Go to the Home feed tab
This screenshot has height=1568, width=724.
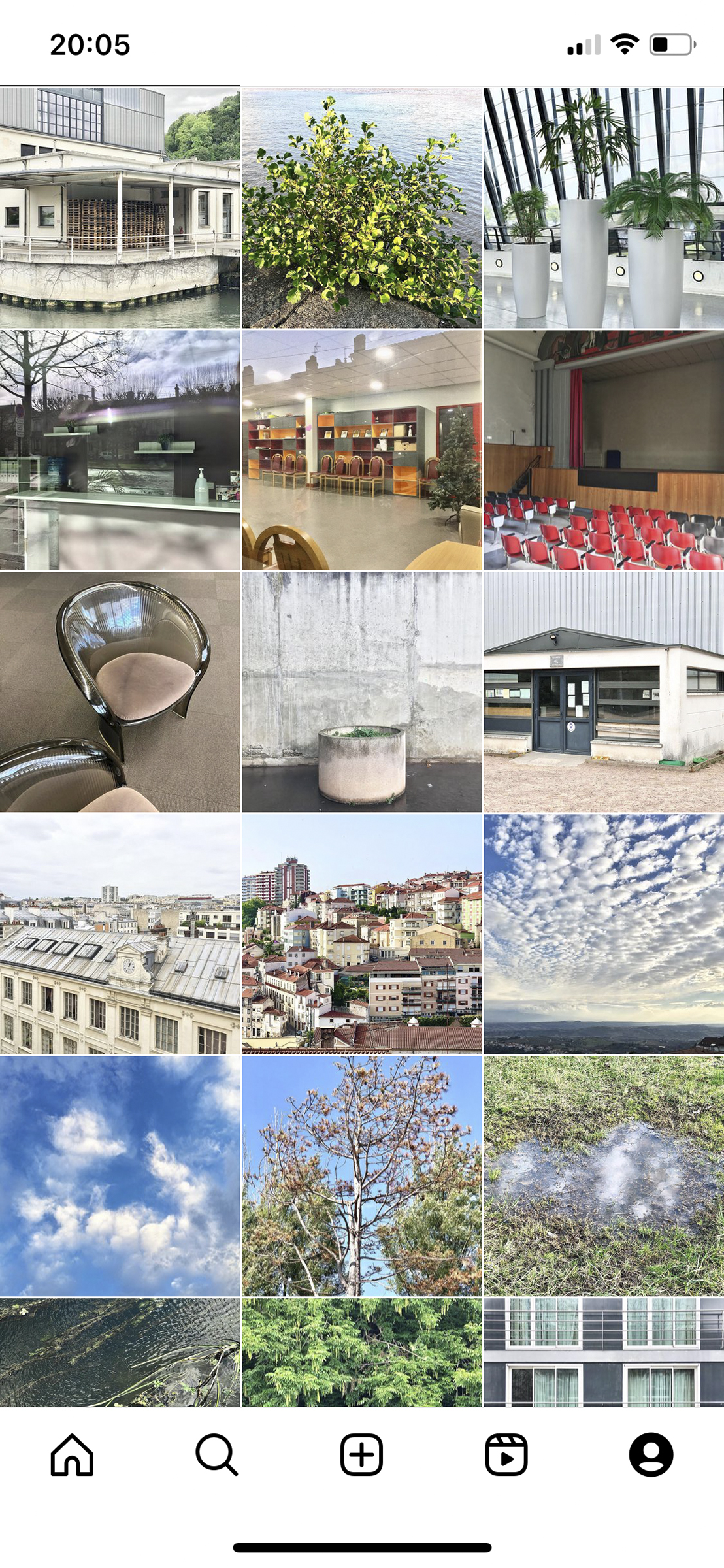[x=72, y=1454]
